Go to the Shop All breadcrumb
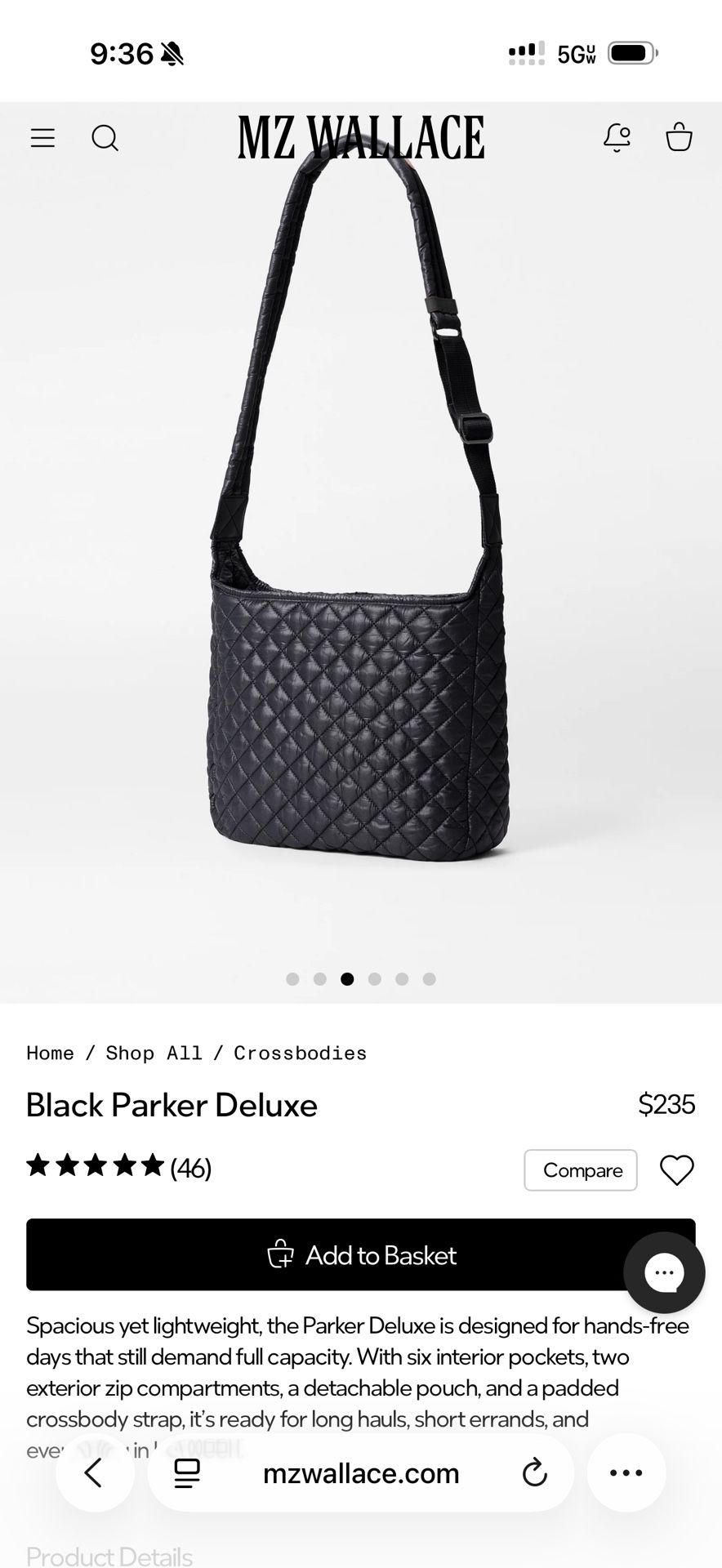Screen dimensions: 722x1568 pyautogui.click(x=154, y=1053)
